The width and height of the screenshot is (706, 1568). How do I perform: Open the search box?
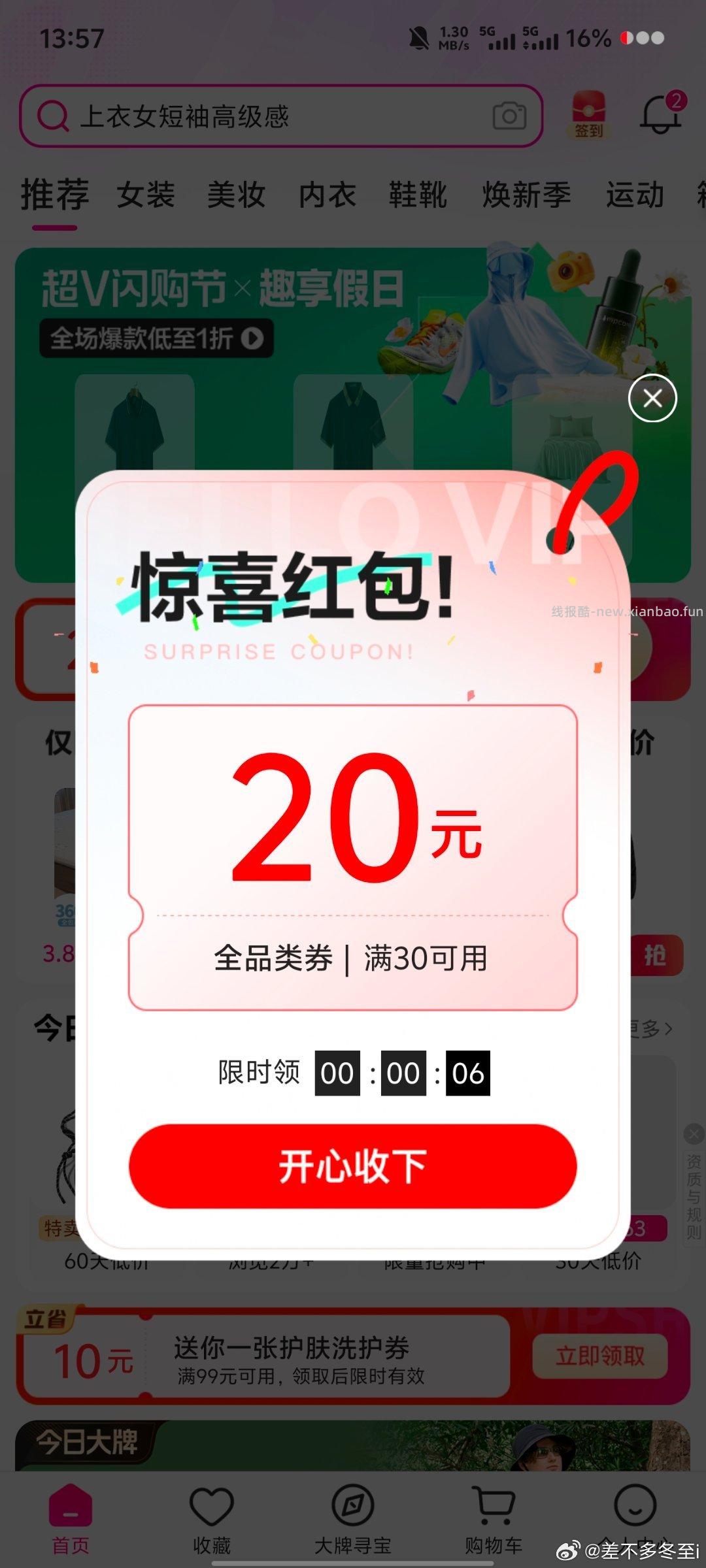[261, 116]
